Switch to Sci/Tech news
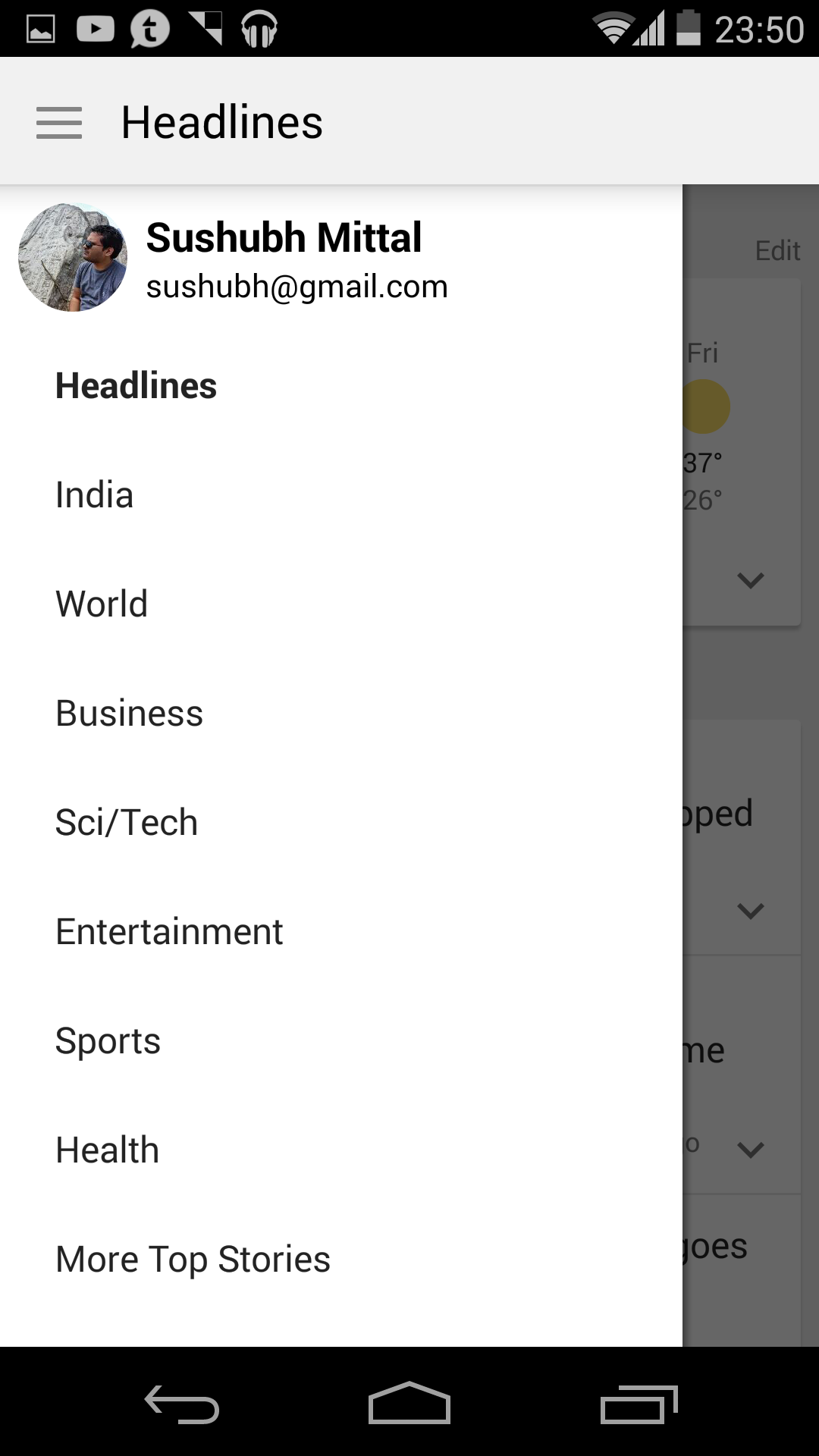This screenshot has height=1456, width=819. [127, 823]
